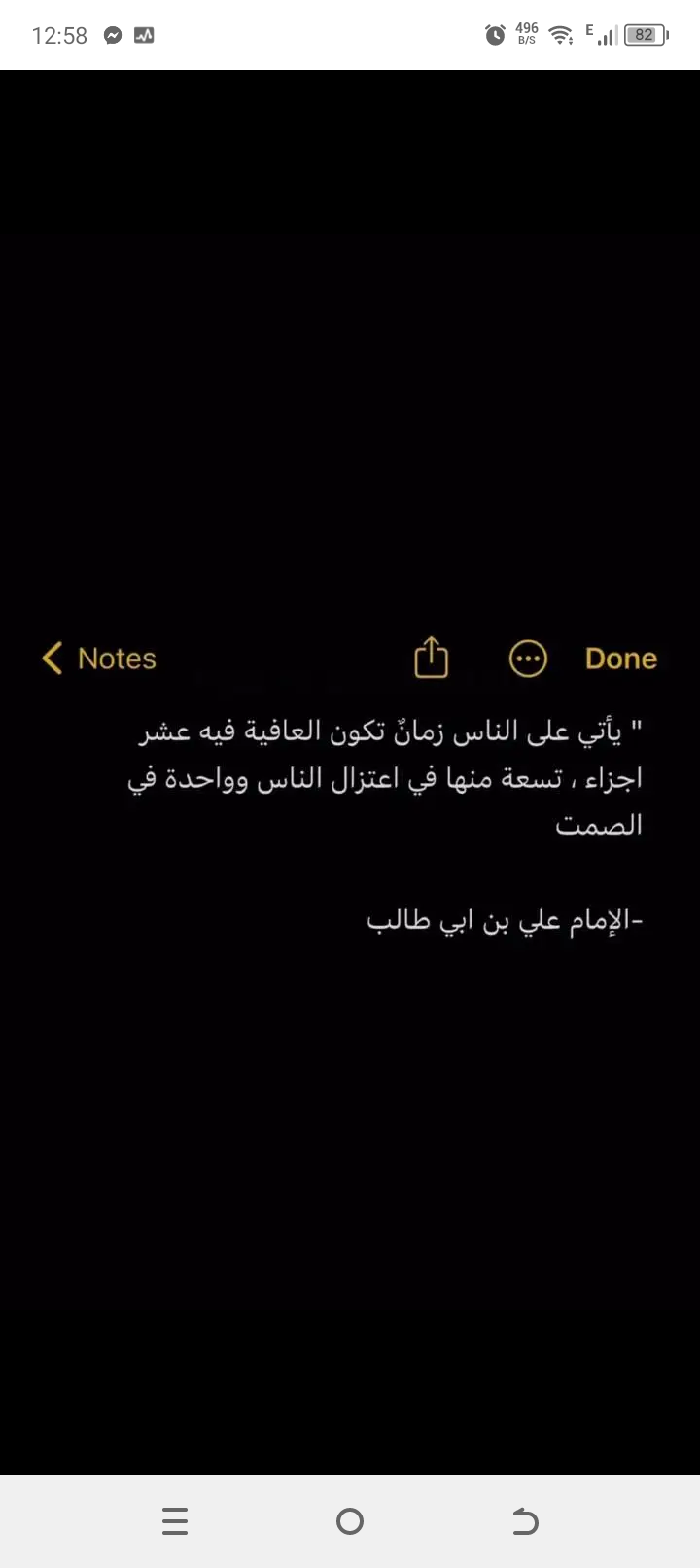Go to the home screen
The image size is (700, 1568).
[x=350, y=1520]
